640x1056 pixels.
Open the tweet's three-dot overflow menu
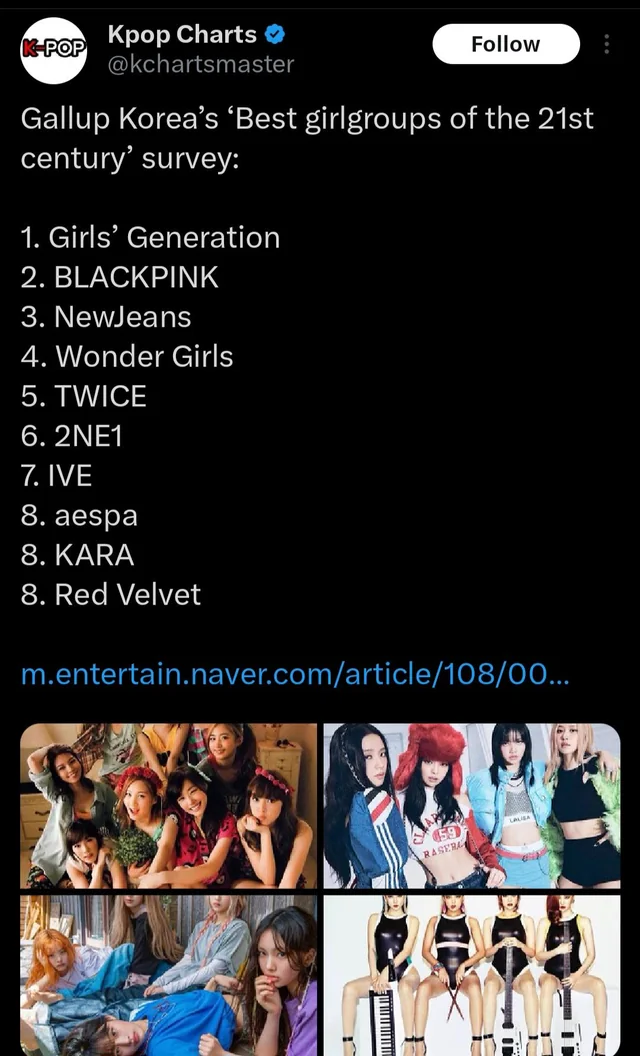point(607,44)
